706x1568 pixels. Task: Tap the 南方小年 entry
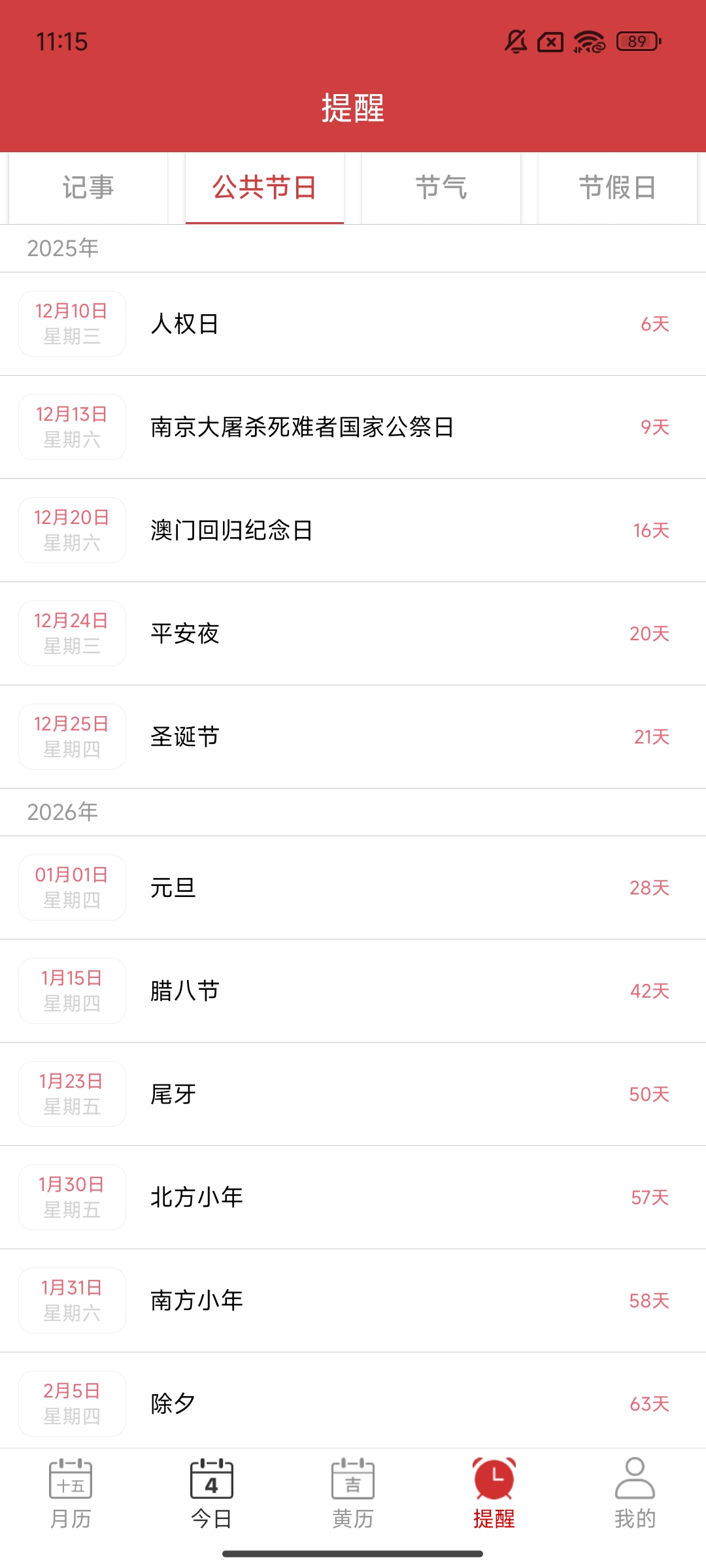[353, 1301]
